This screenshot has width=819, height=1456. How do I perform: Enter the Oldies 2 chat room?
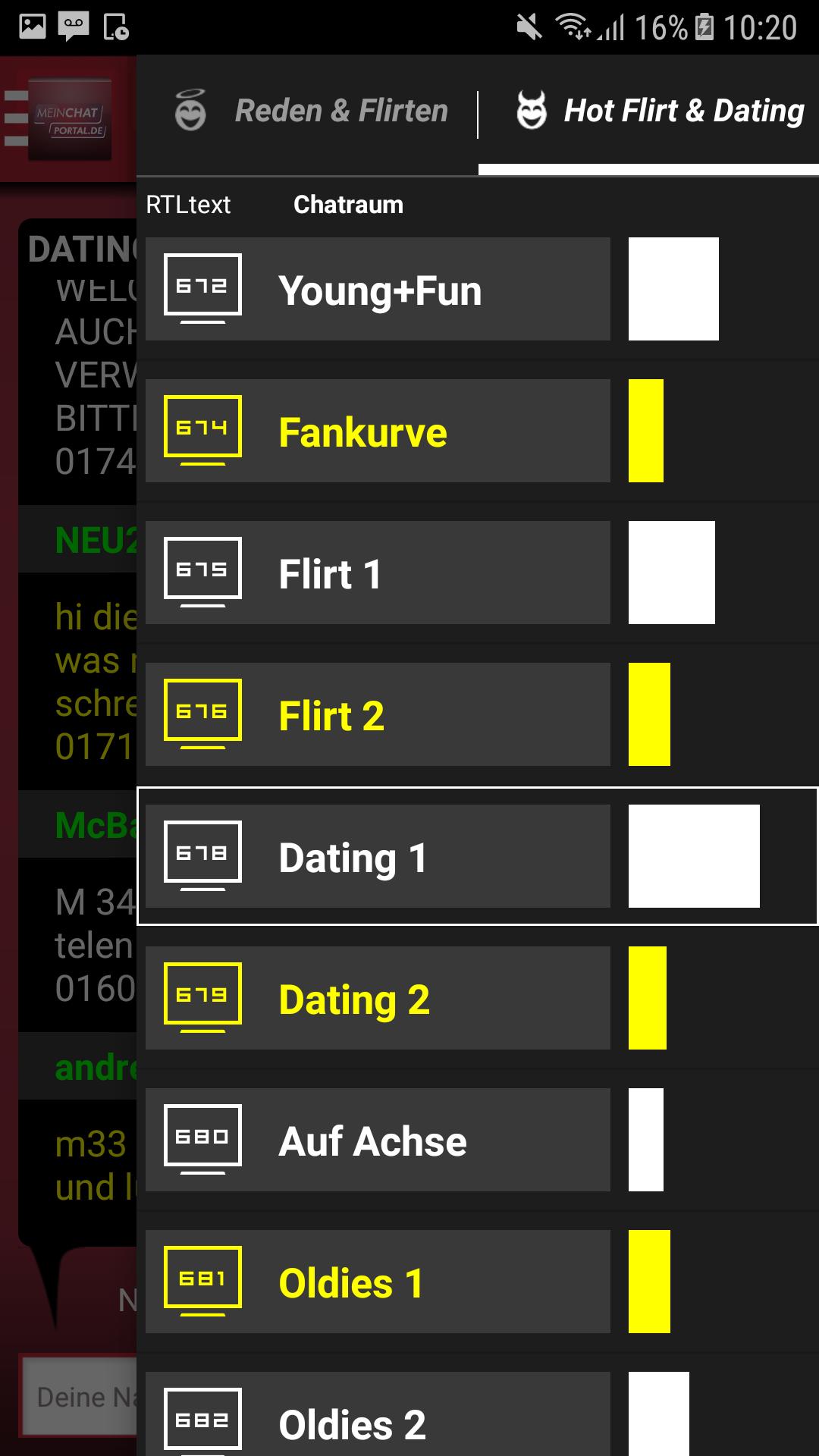[378, 1418]
